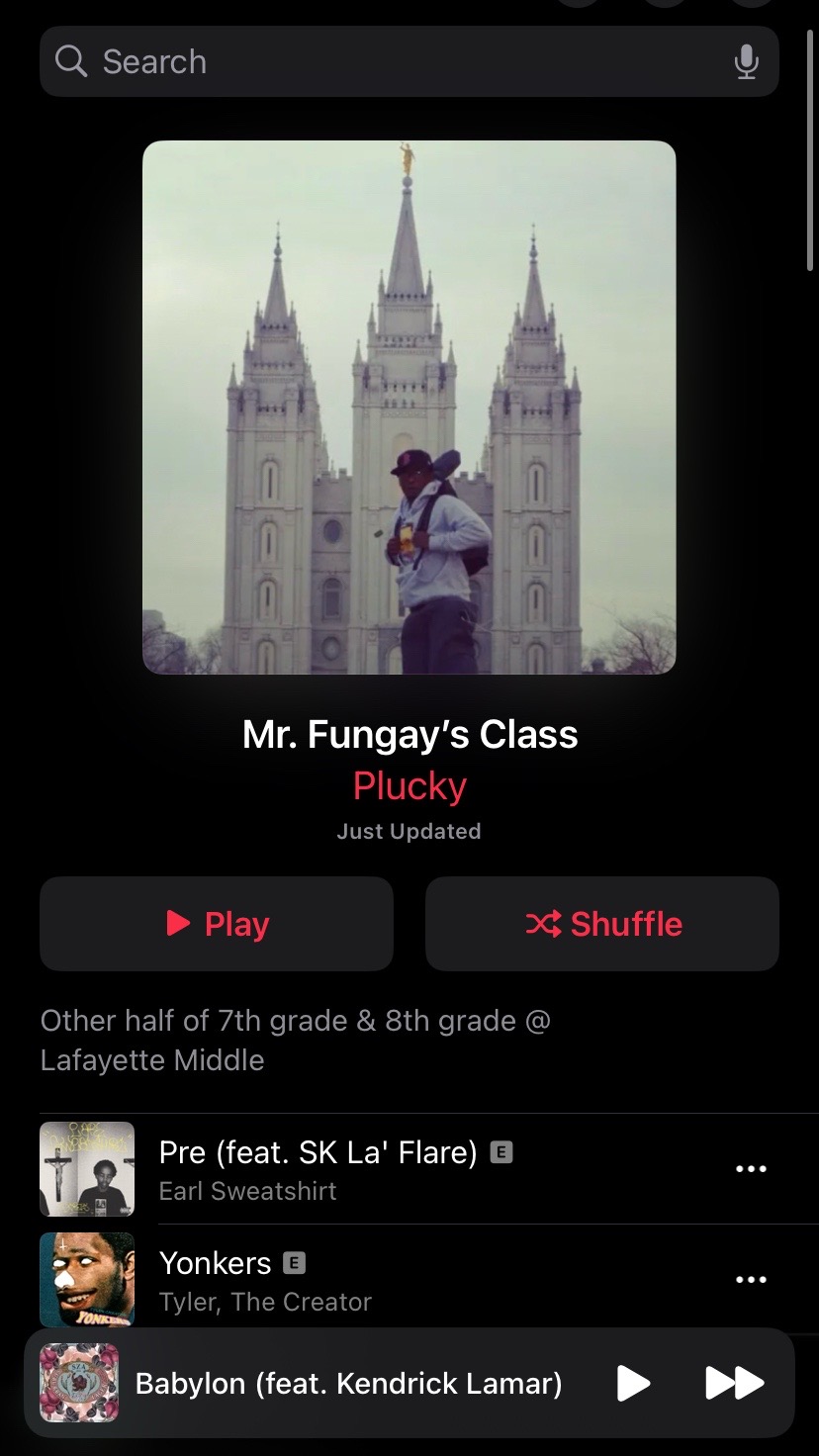Open the curator Plucky

click(409, 785)
